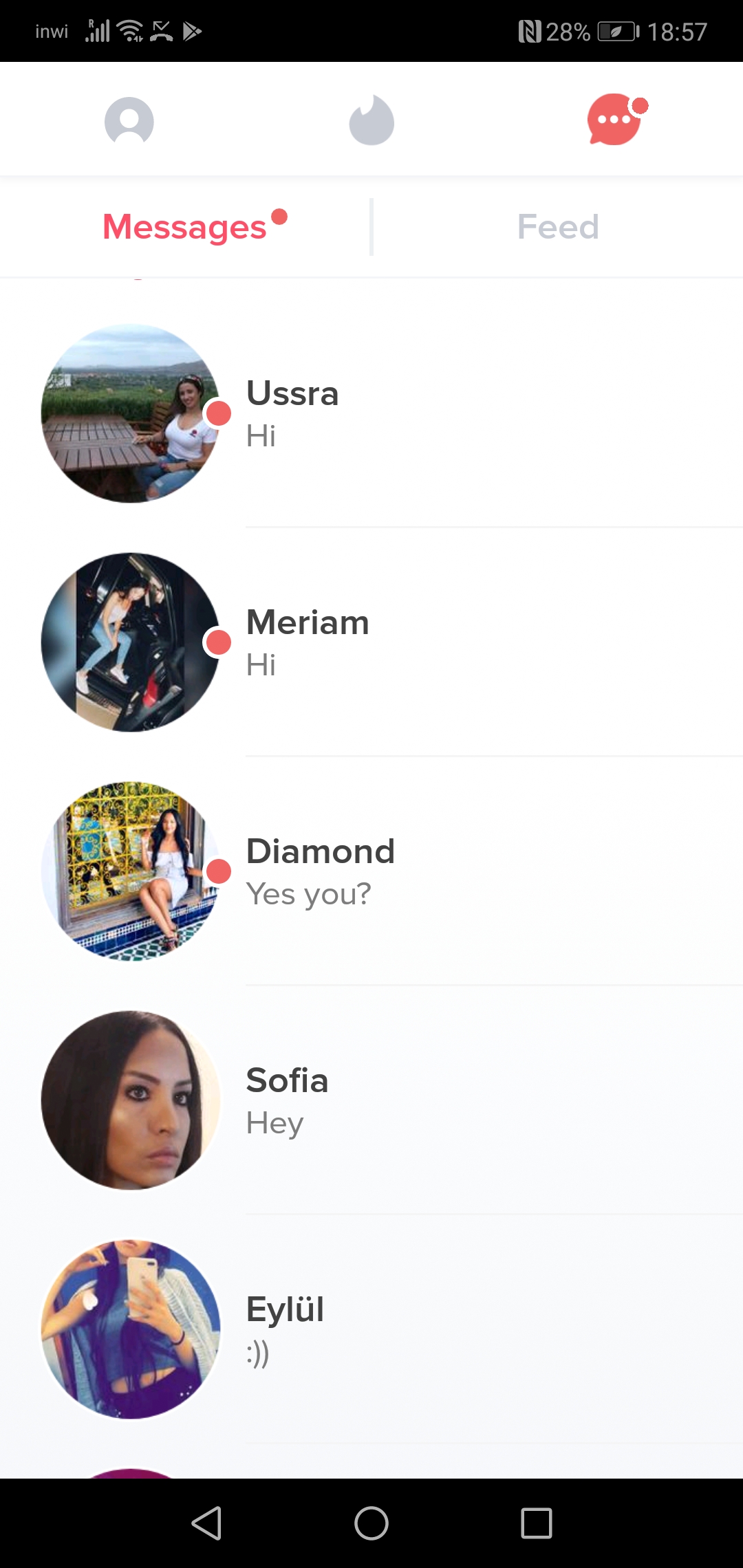The height and width of the screenshot is (1568, 743).
Task: Switch to the Messages tab
Action: 186,227
